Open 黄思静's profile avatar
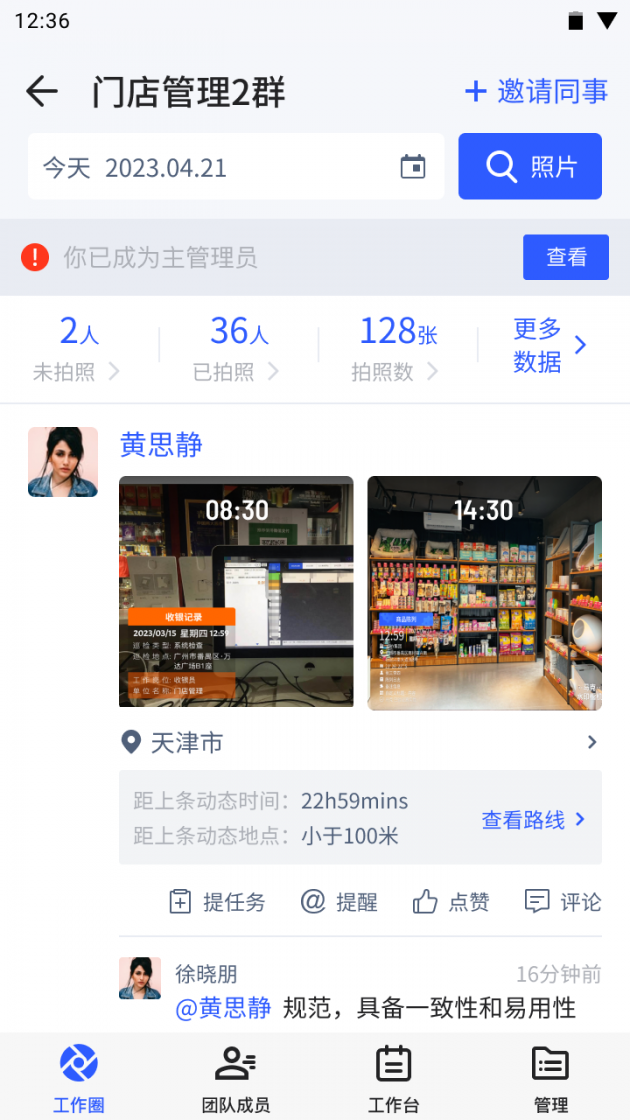The height and width of the screenshot is (1120, 630). pyautogui.click(x=63, y=462)
